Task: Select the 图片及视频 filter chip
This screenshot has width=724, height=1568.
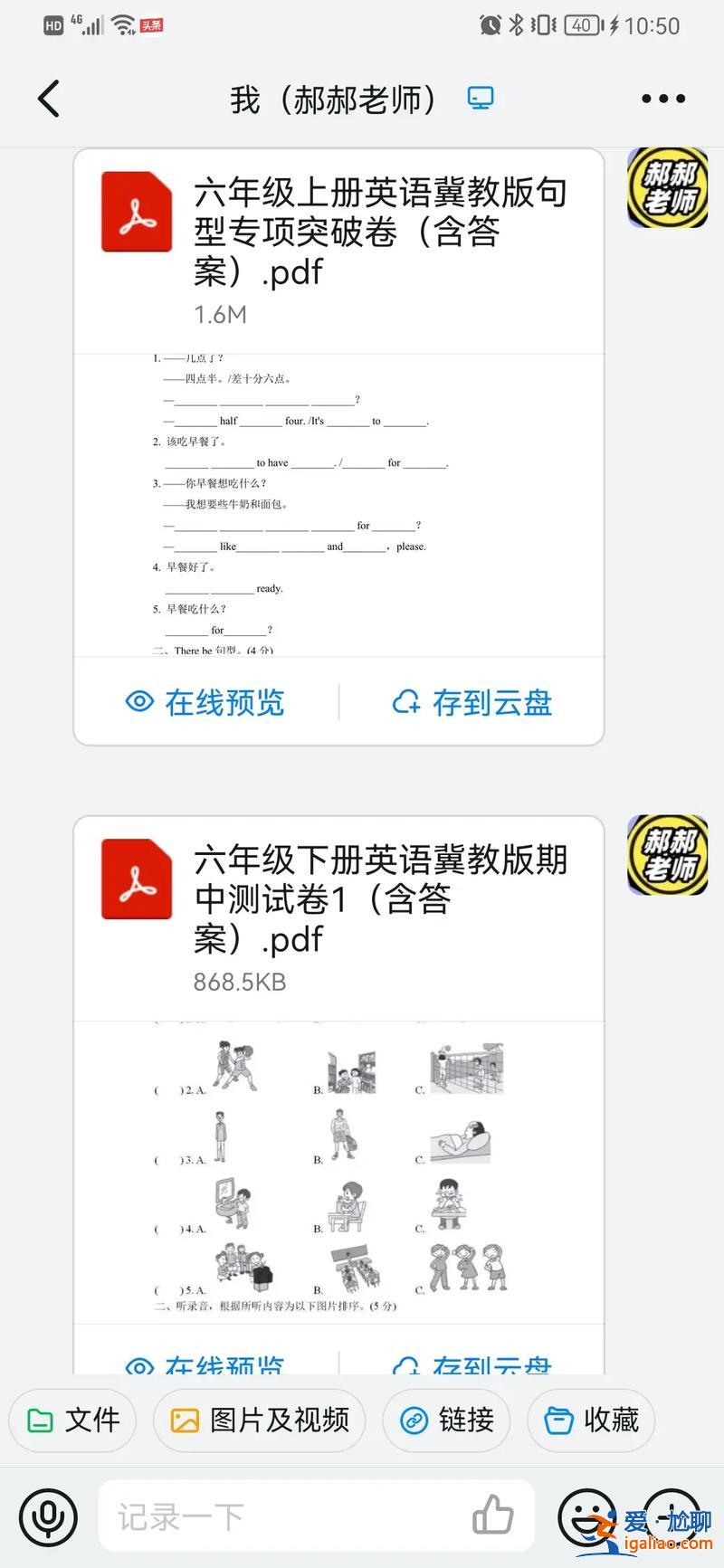Action: click(260, 1420)
